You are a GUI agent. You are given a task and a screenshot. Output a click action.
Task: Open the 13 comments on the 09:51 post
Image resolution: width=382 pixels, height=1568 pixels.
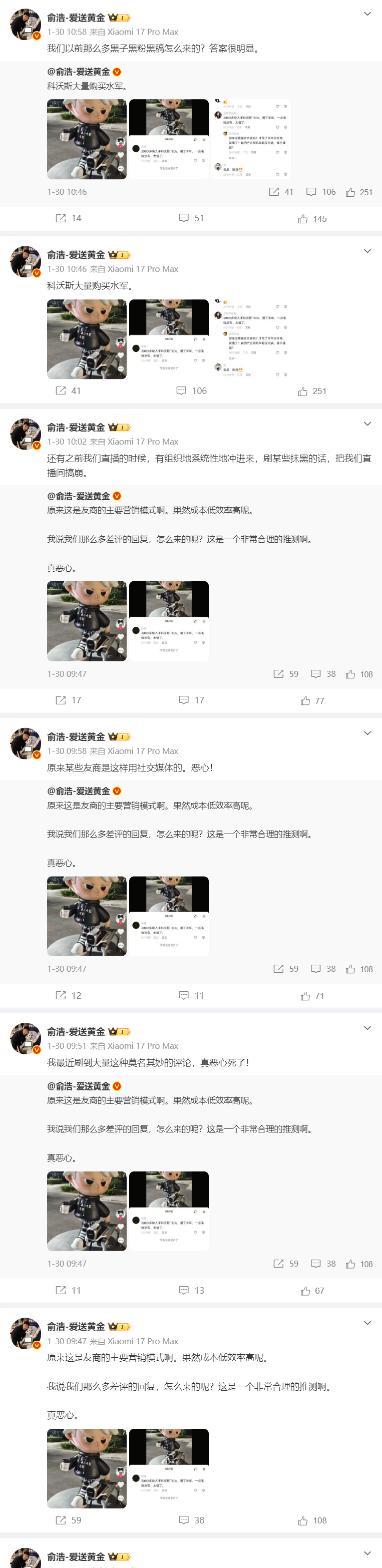[x=191, y=1290]
